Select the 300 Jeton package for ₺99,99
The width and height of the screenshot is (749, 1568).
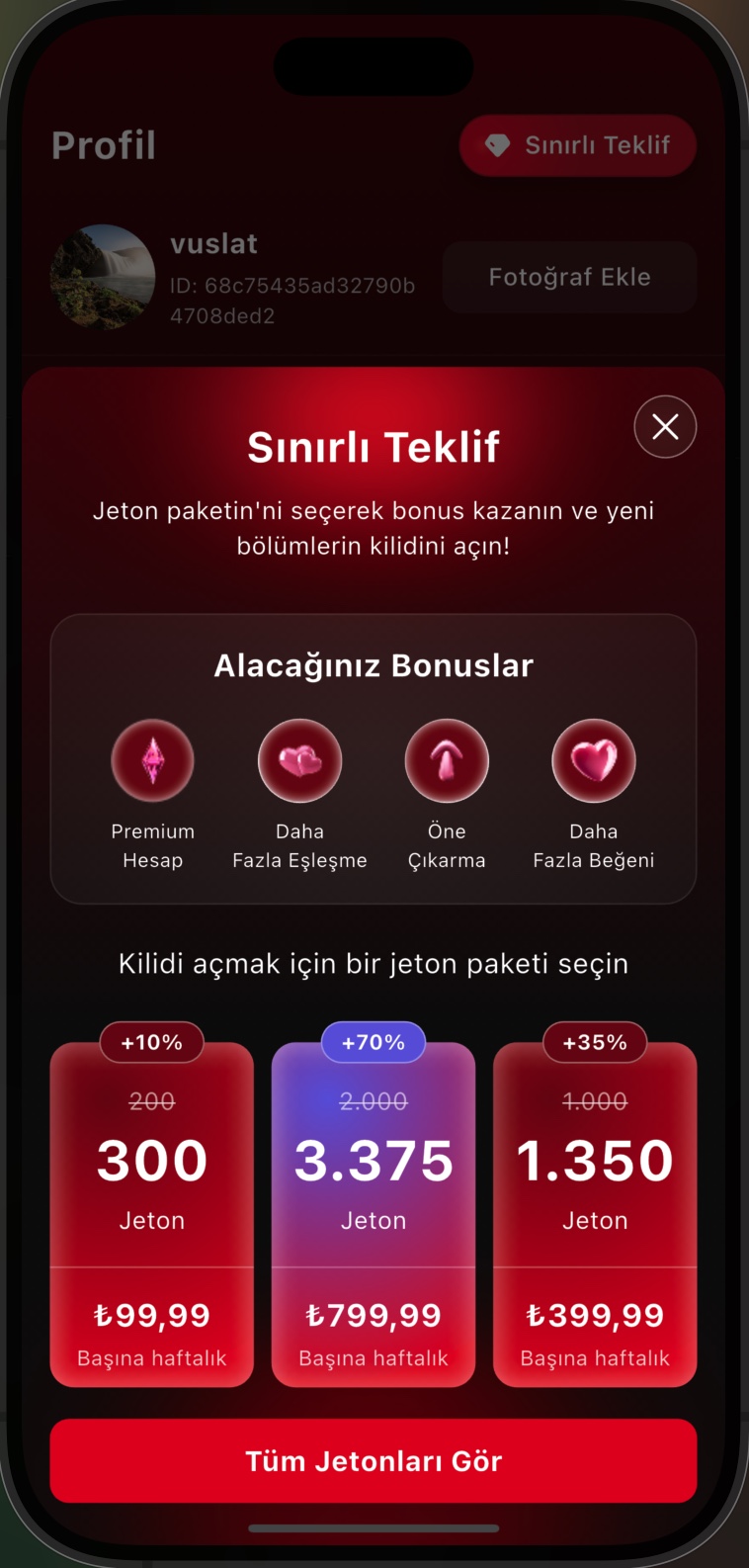coord(152,1214)
